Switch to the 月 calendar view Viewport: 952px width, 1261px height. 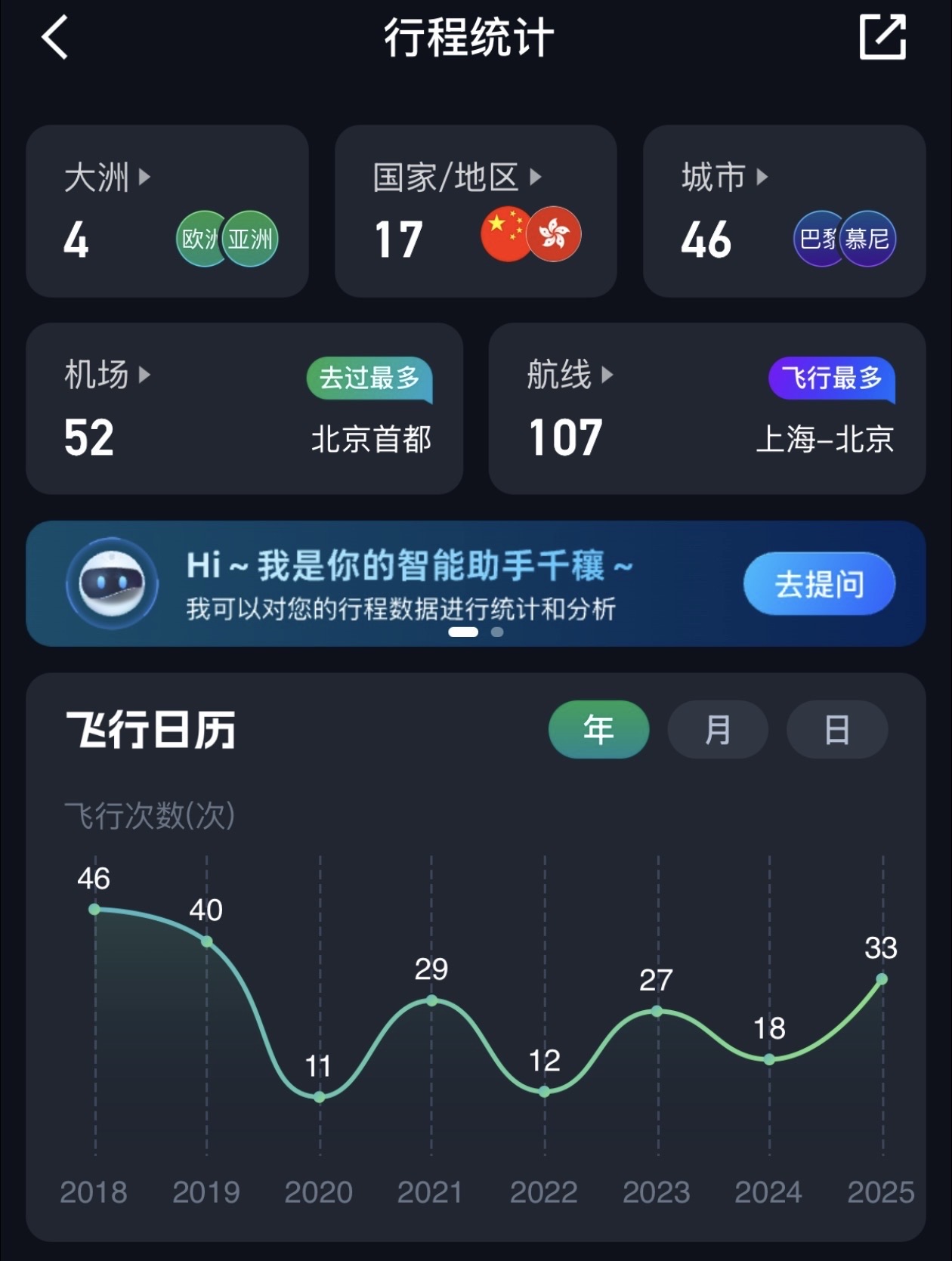pyautogui.click(x=718, y=729)
